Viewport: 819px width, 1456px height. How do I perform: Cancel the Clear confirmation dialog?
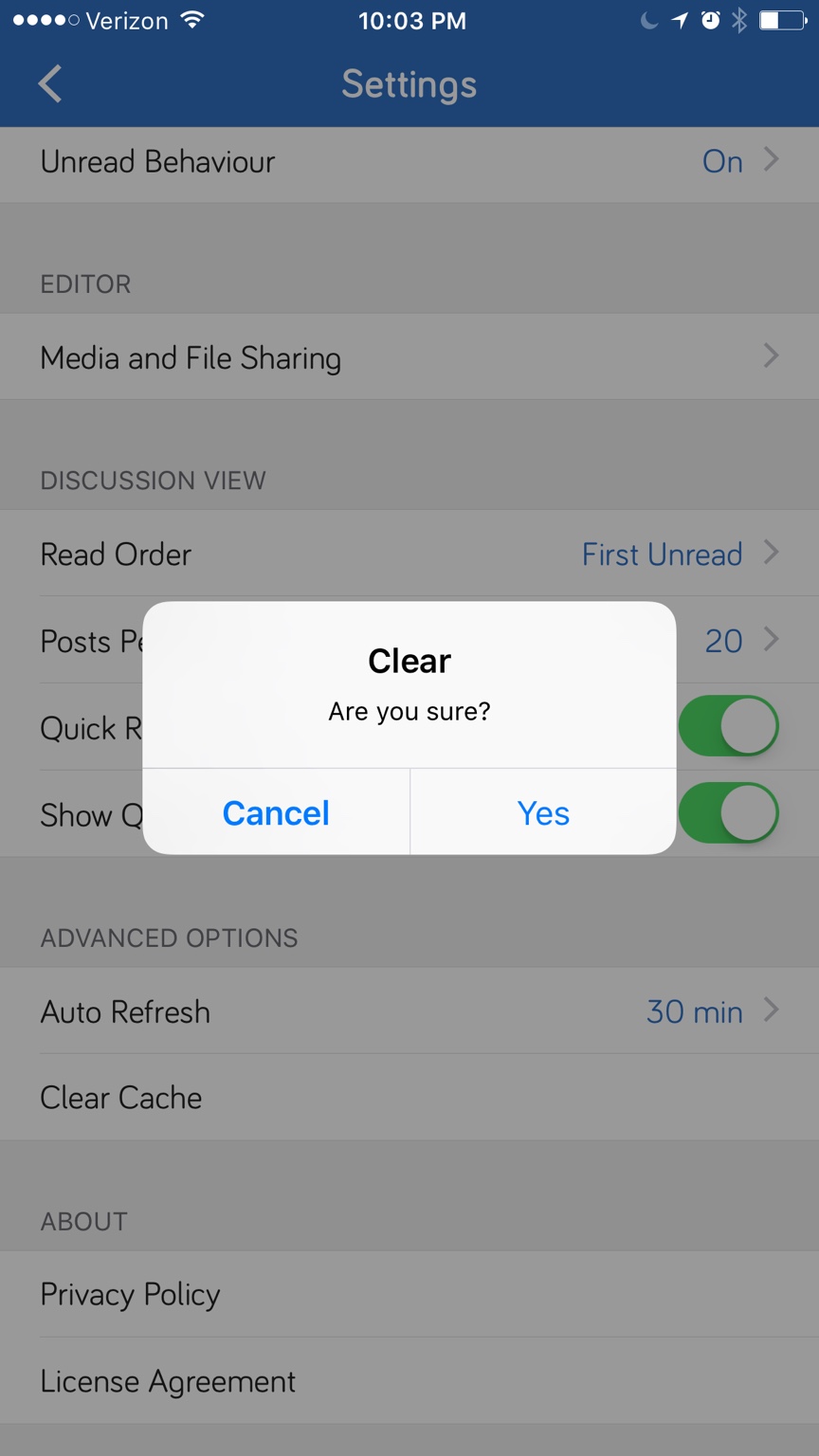pyautogui.click(x=276, y=812)
